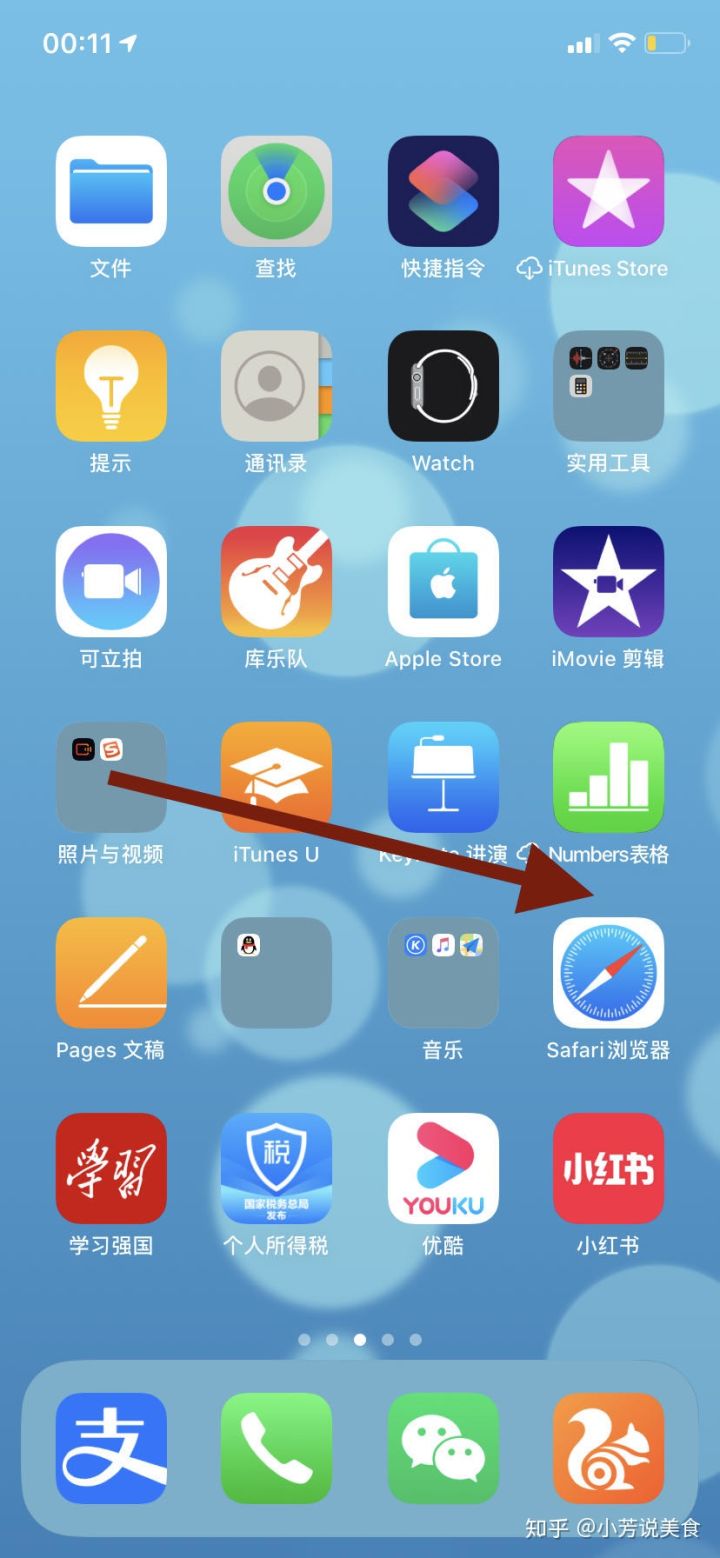
Task: Open 库乐队 GarageBand app
Action: click(x=276, y=582)
